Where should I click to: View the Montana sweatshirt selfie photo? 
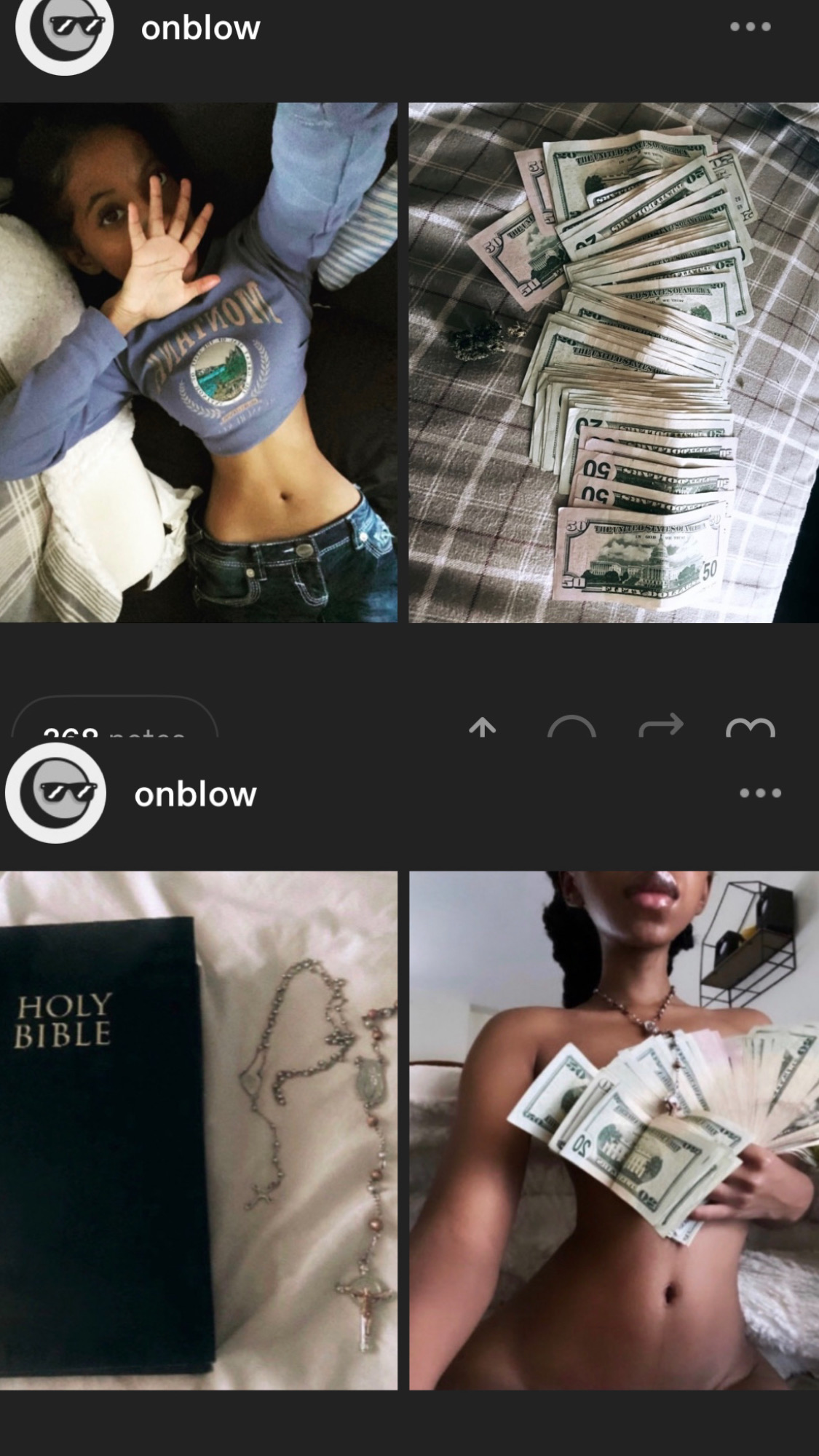click(199, 363)
